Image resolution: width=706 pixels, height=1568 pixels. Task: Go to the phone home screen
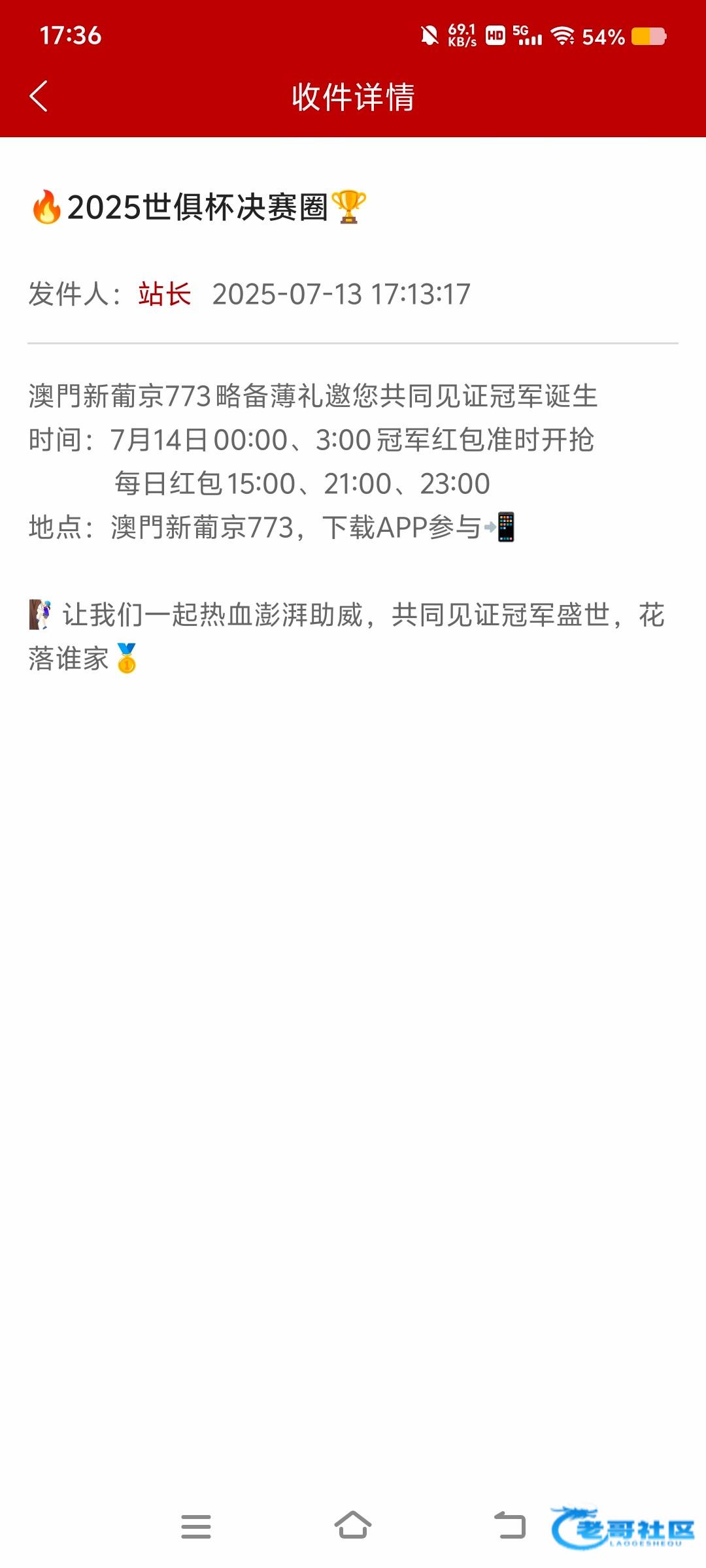tap(353, 1526)
